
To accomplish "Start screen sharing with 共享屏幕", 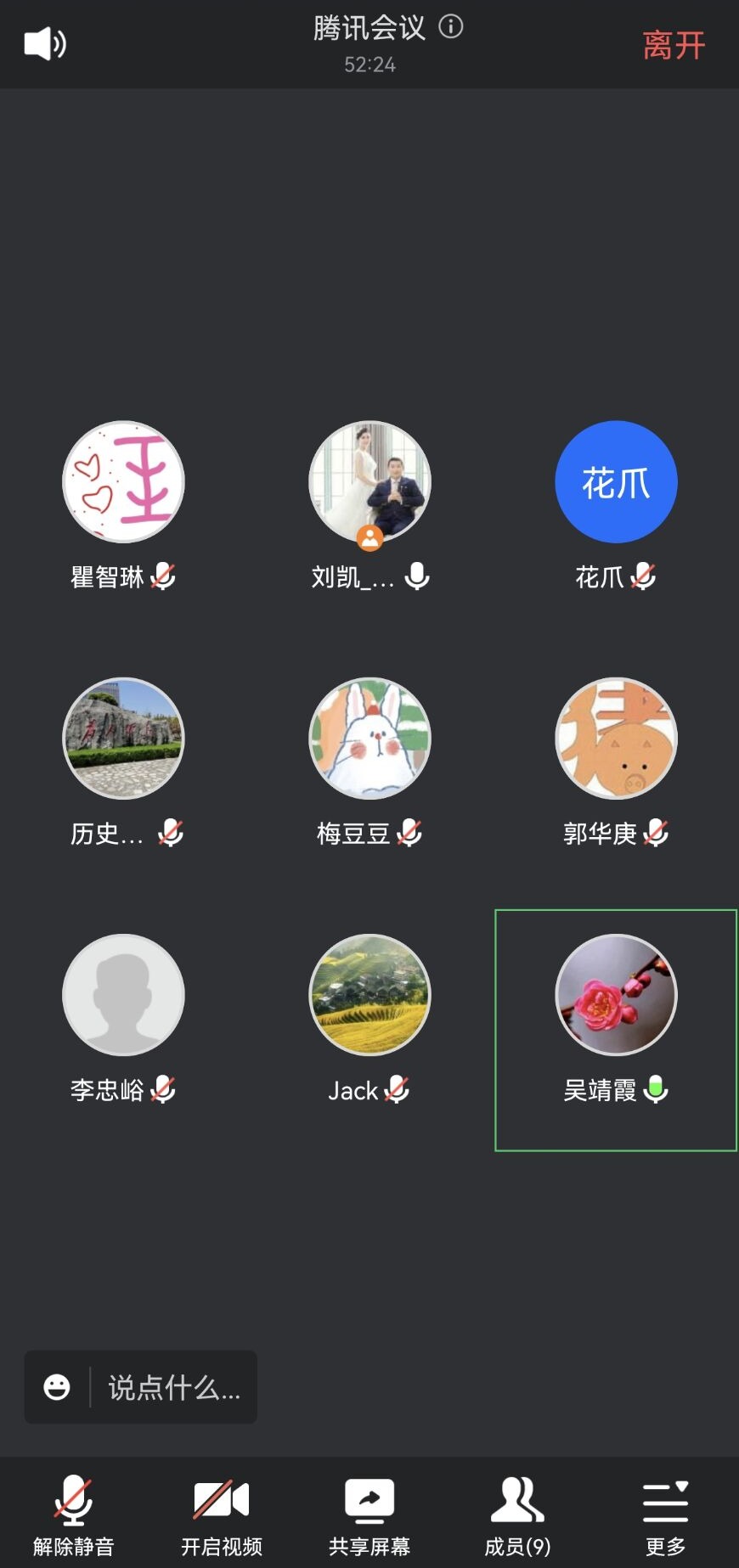I will coord(369,1515).
